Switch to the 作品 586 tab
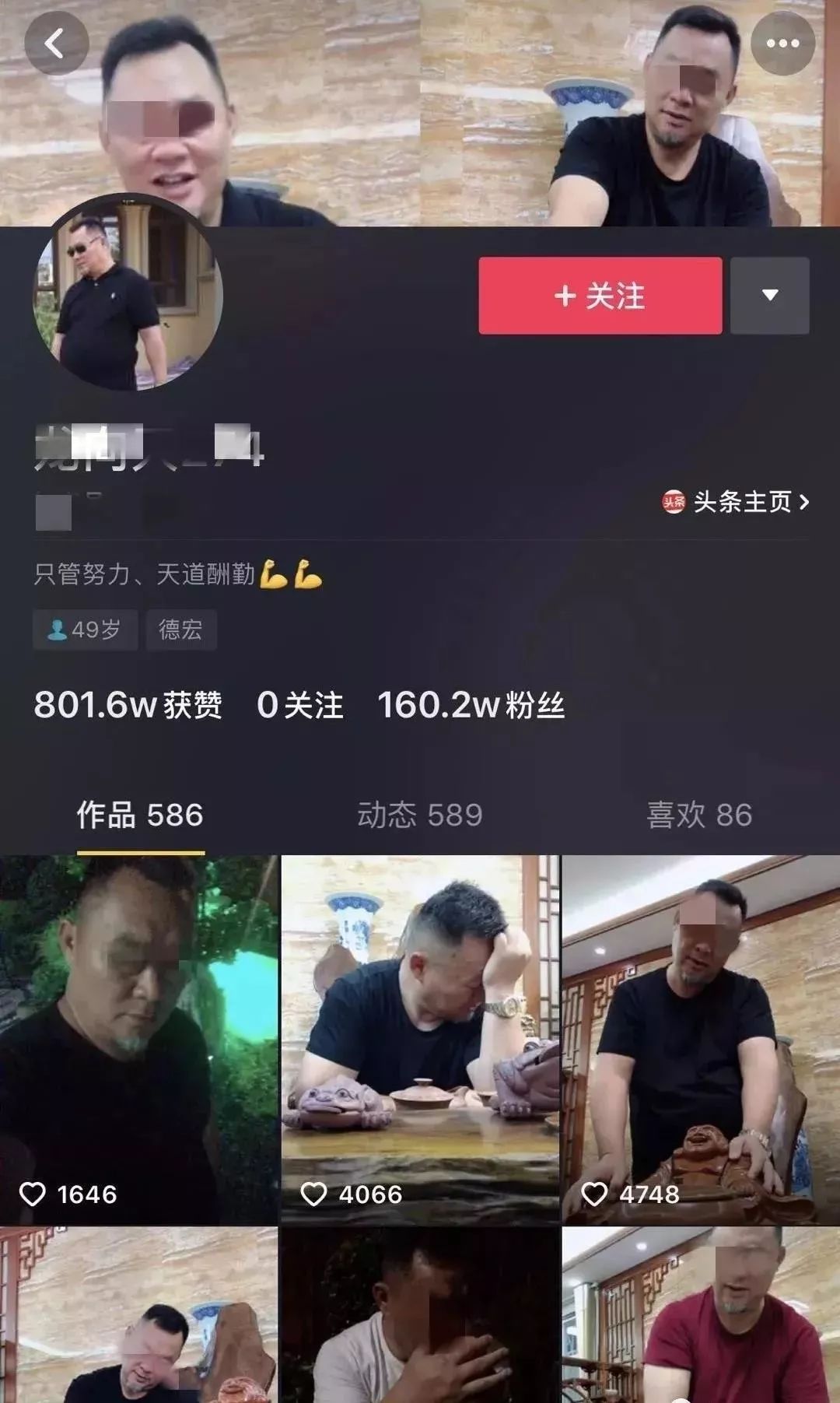 pyautogui.click(x=140, y=815)
